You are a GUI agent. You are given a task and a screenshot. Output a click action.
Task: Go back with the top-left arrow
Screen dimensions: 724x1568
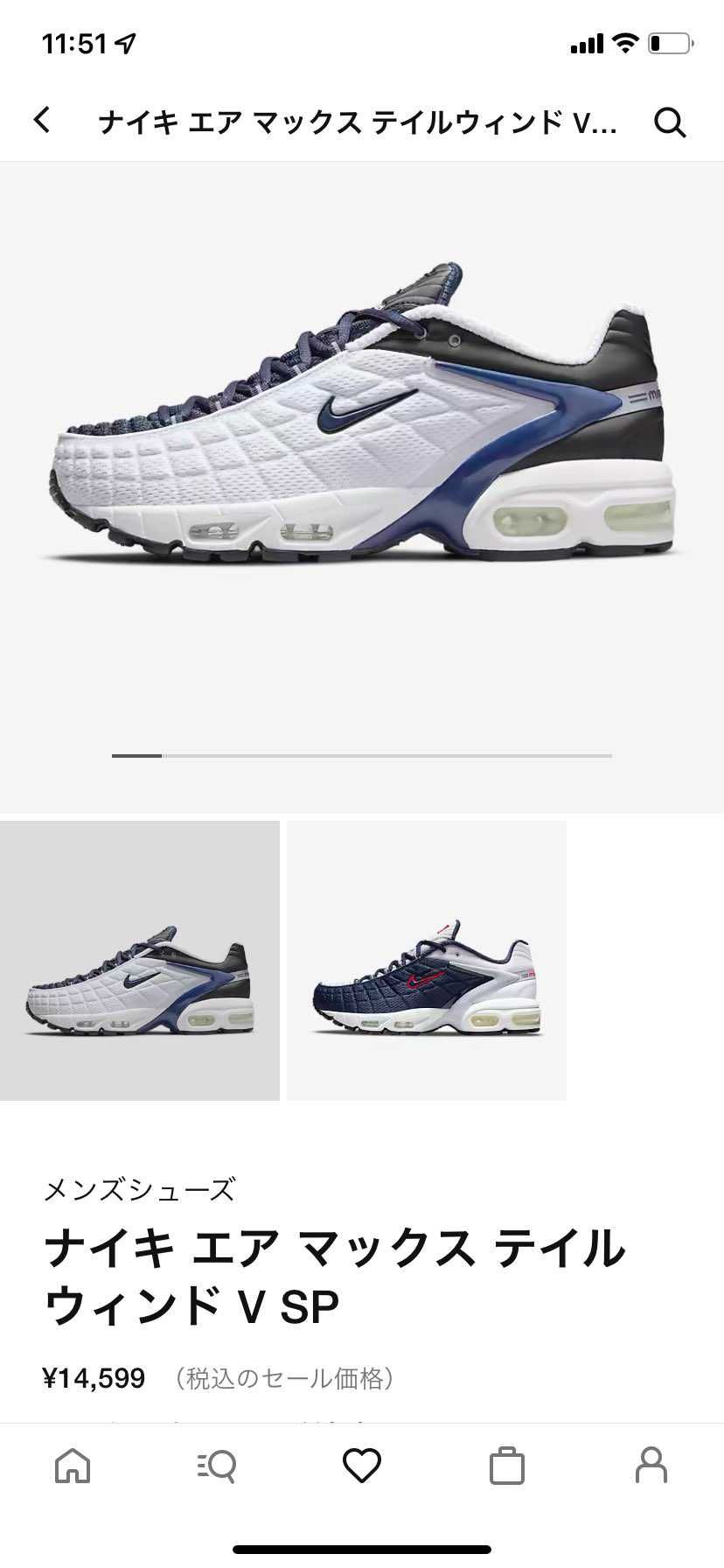point(42,121)
